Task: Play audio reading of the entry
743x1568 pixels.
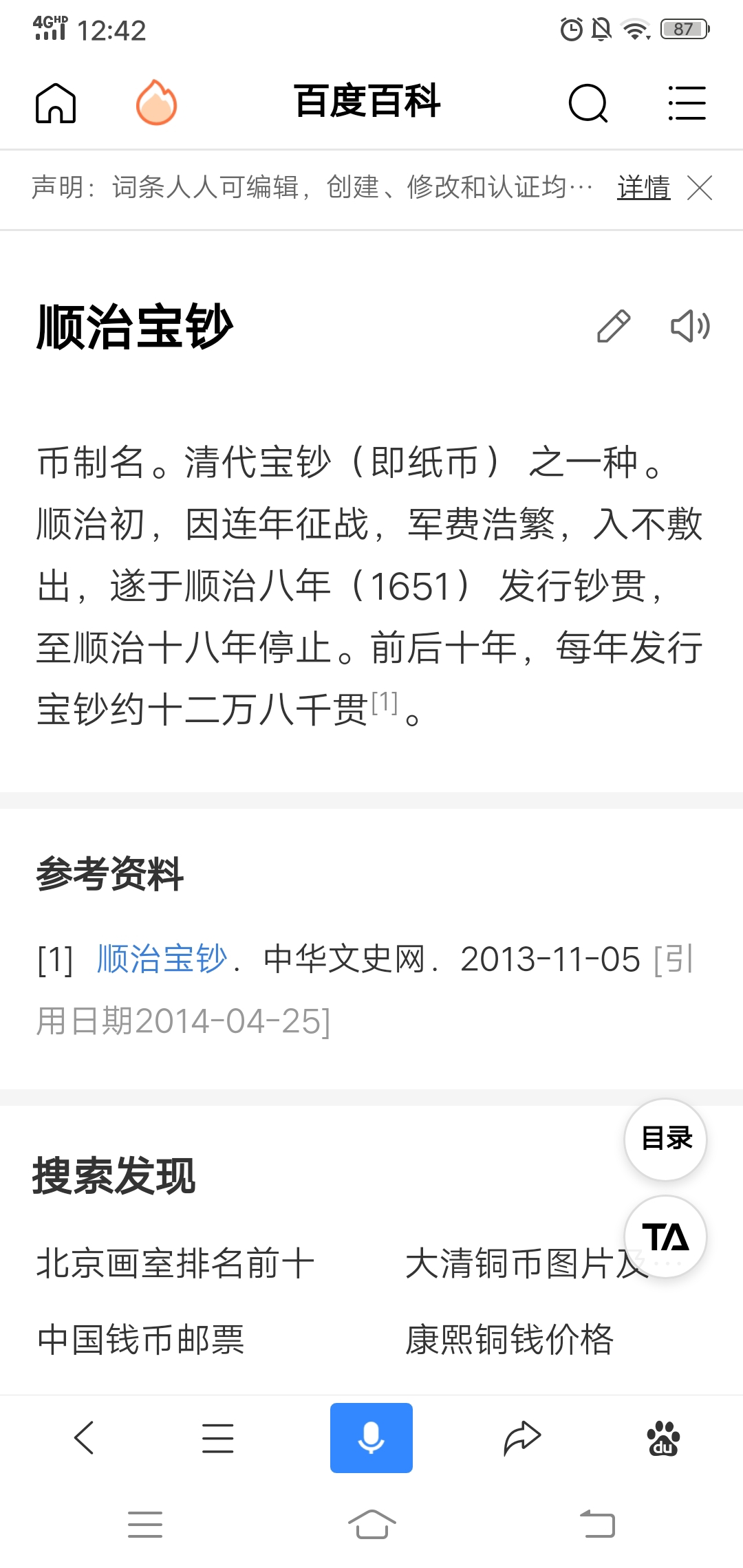Action: (690, 326)
